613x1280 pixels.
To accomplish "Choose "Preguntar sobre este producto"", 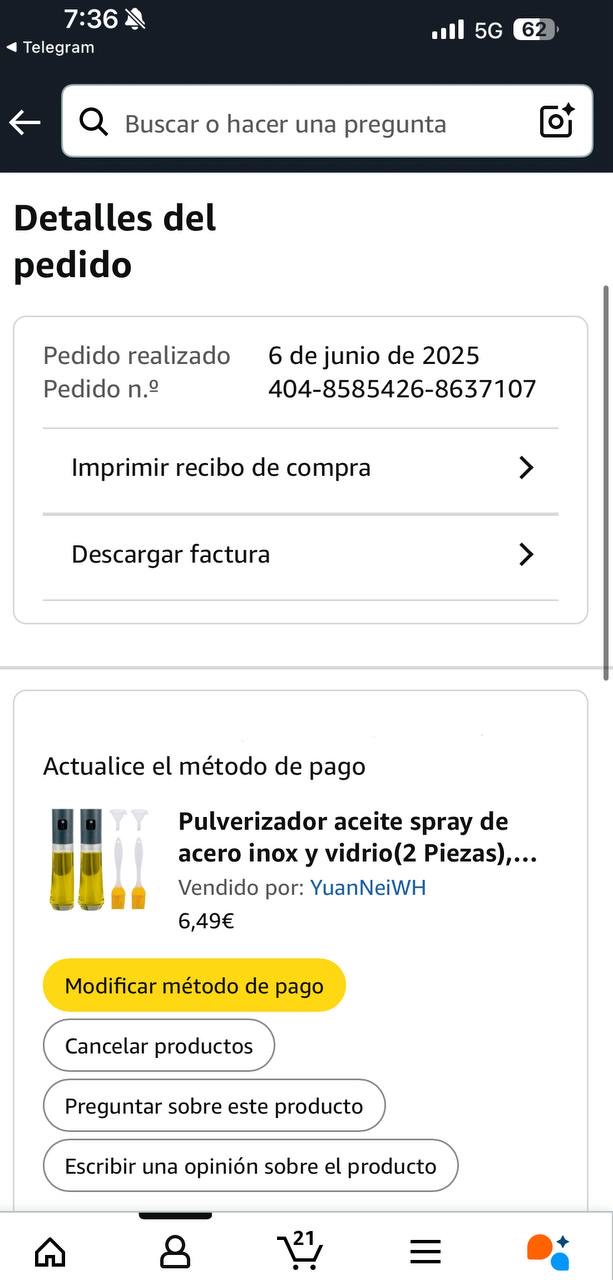I will pos(214,1106).
